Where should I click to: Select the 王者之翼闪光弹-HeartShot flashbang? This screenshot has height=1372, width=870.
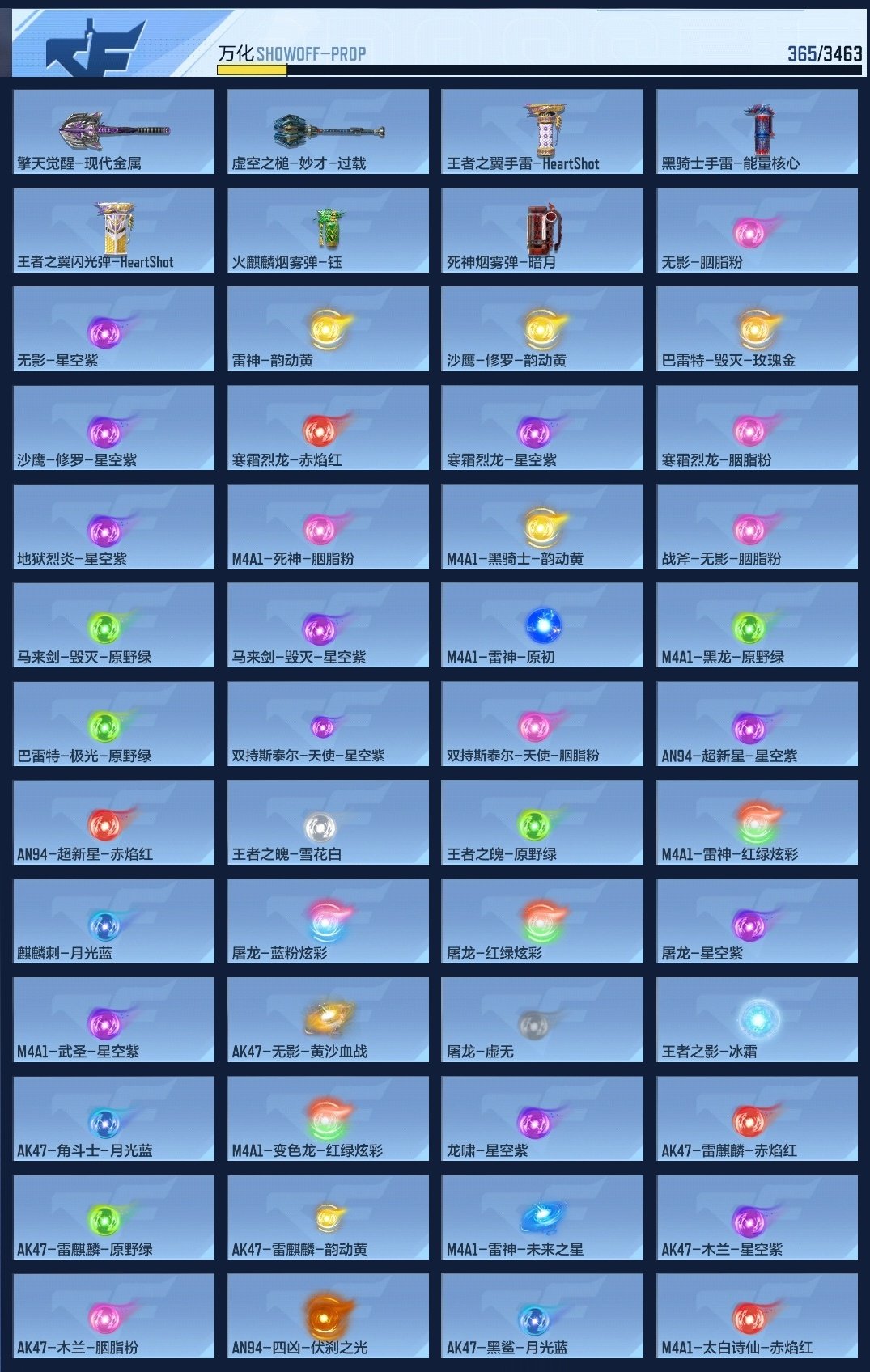(109, 229)
